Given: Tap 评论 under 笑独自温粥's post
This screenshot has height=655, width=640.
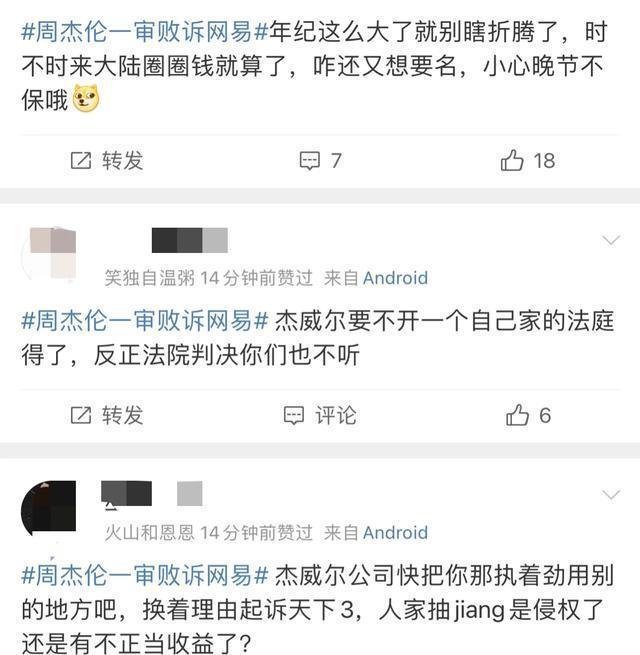Looking at the screenshot, I should (321, 414).
